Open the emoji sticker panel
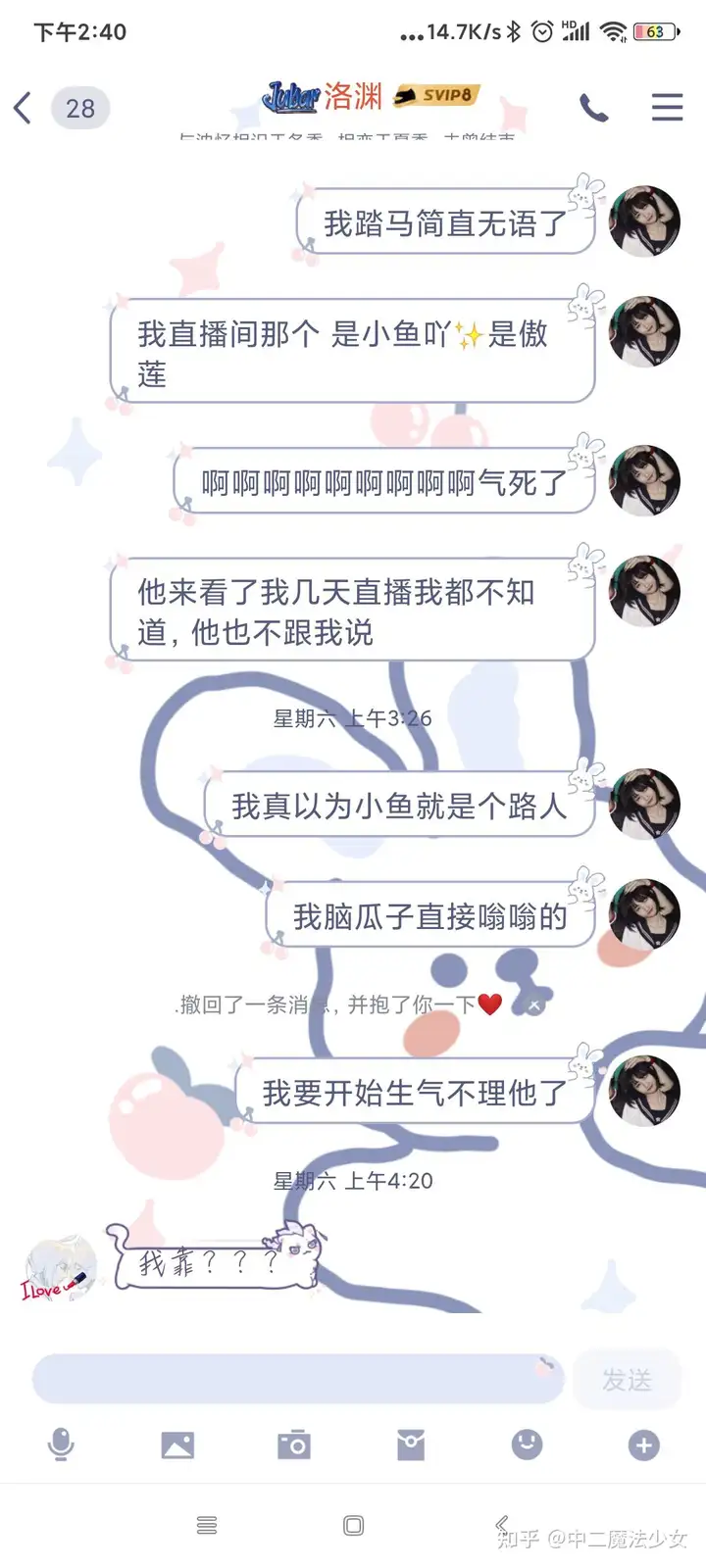The image size is (706, 1568). click(x=528, y=1444)
